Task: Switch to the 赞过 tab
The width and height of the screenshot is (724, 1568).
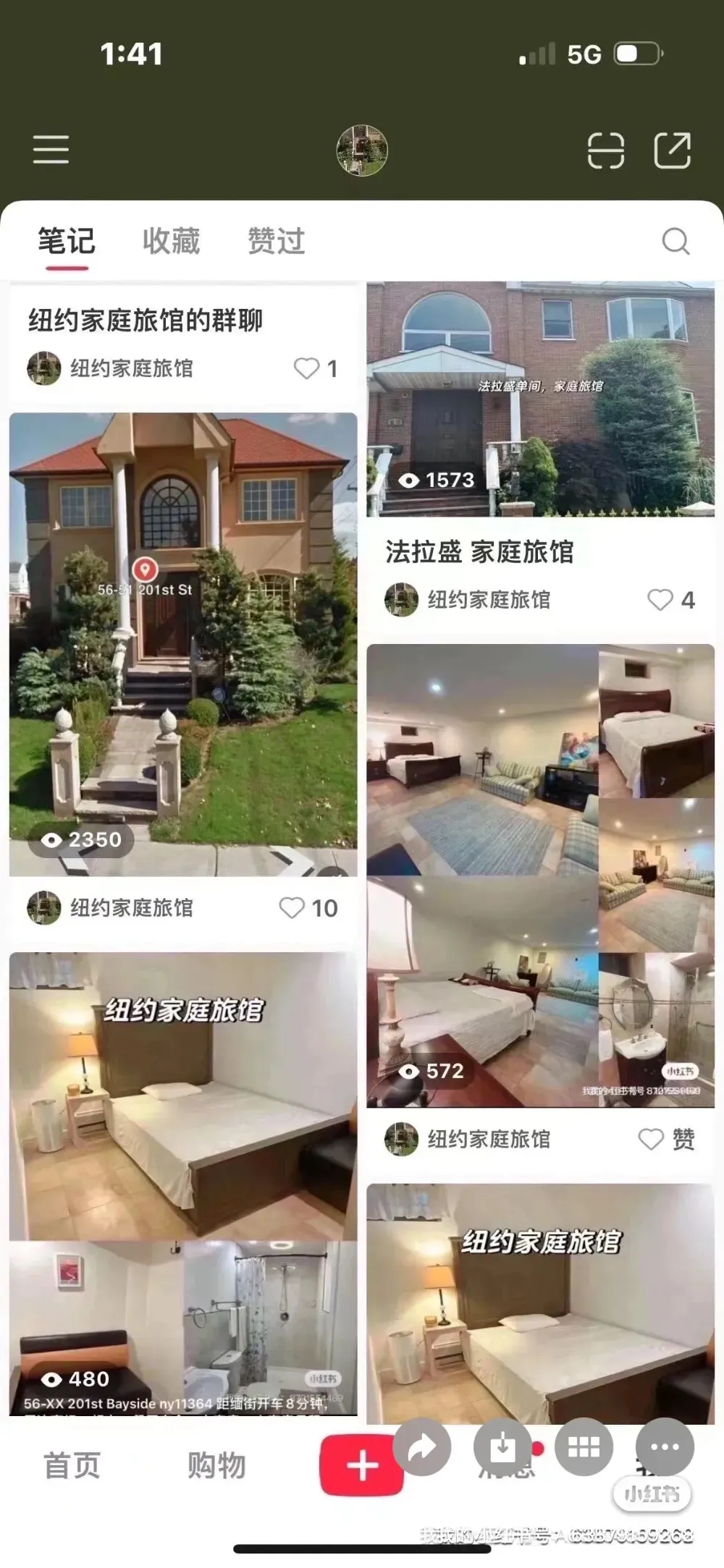Action: pyautogui.click(x=276, y=241)
